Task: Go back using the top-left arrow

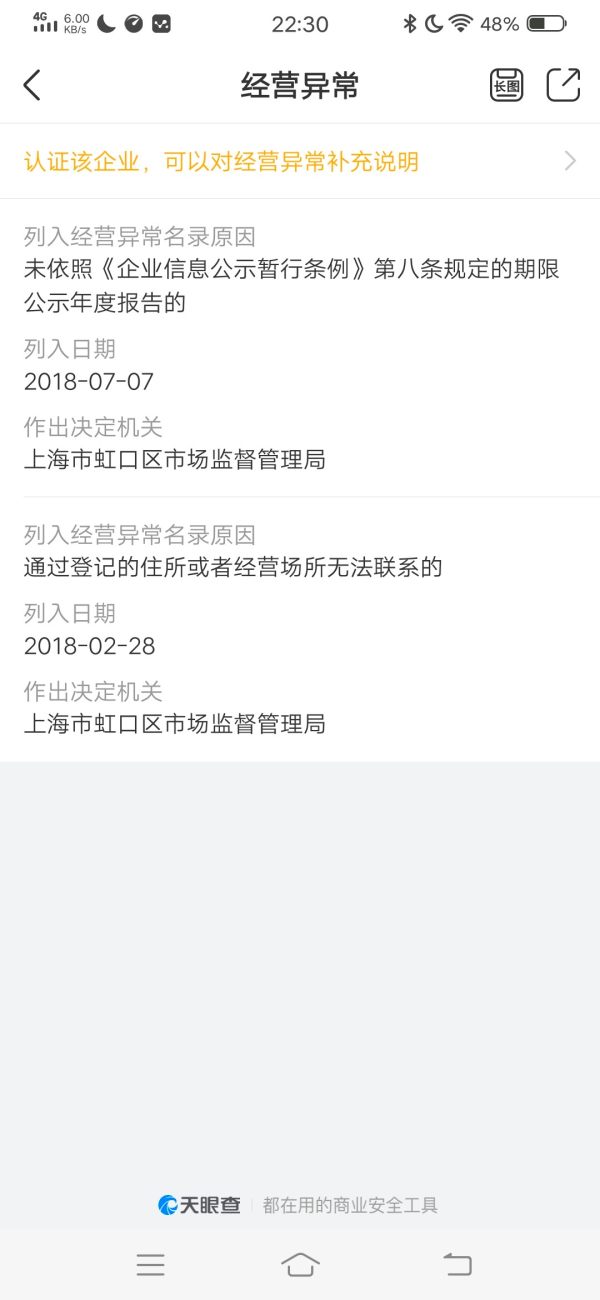Action: coord(32,85)
